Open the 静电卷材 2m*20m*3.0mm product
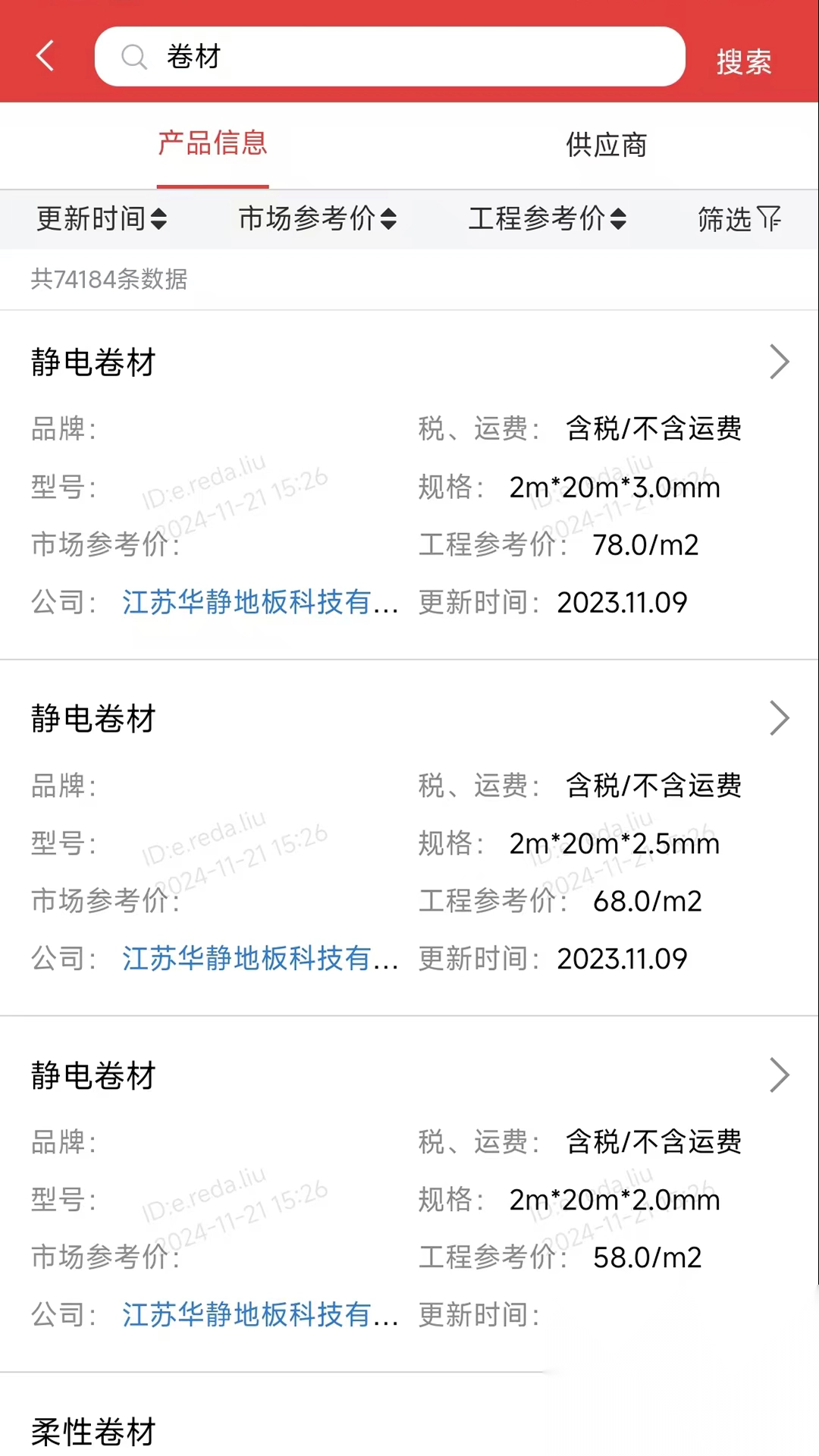This screenshot has height=1456, width=819. coord(409,362)
